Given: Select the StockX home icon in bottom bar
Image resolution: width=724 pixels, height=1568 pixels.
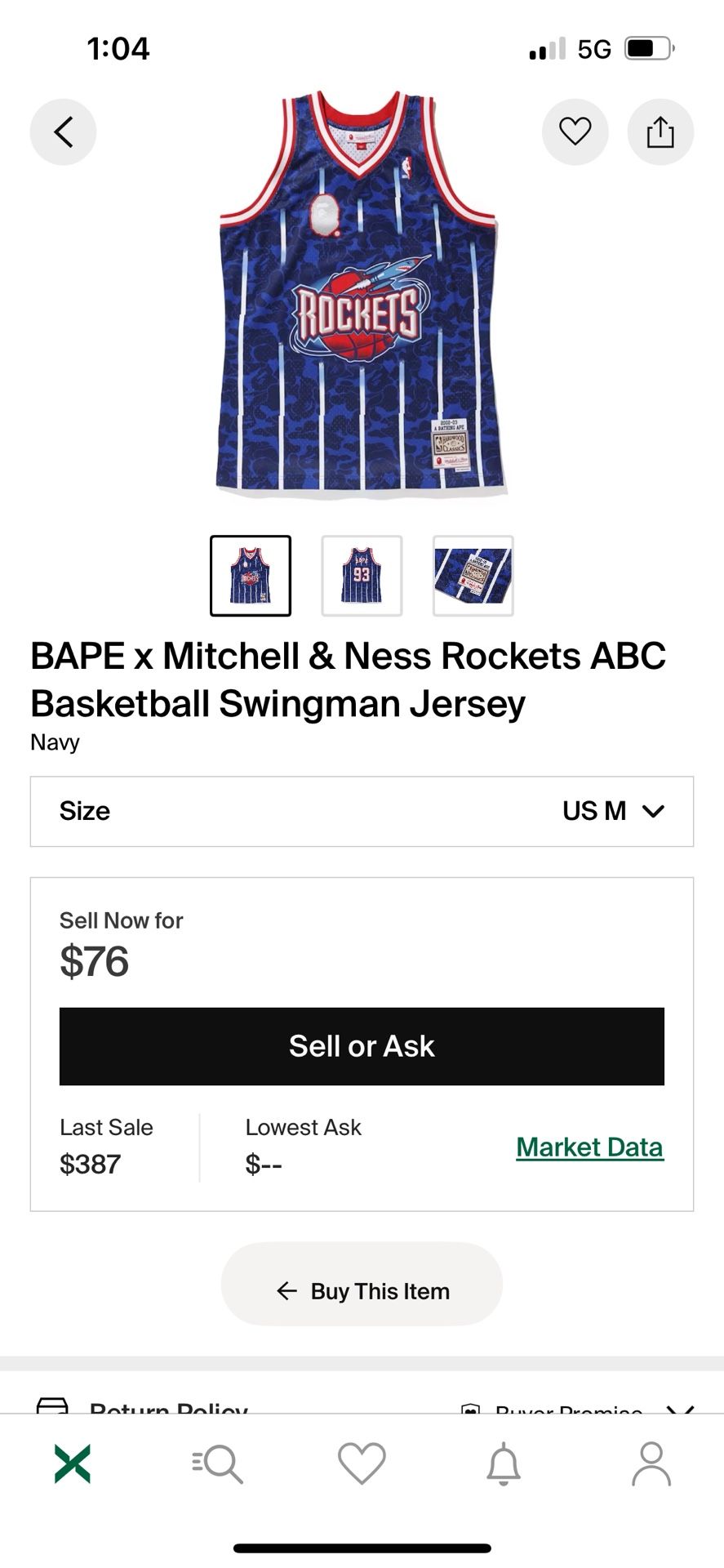Looking at the screenshot, I should tap(72, 1462).
